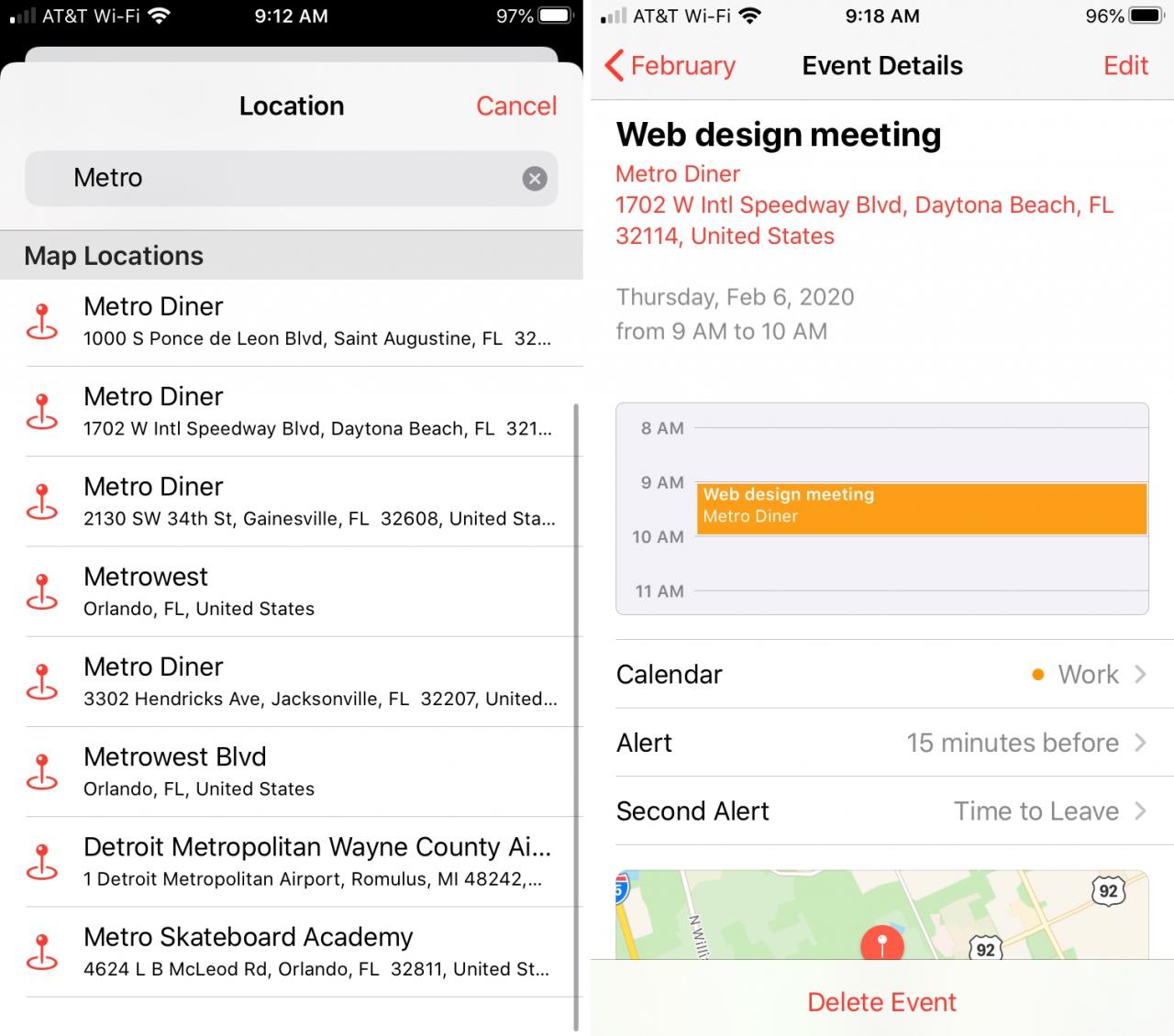
Task: Open the Metro Diner address link
Action: [x=864, y=205]
